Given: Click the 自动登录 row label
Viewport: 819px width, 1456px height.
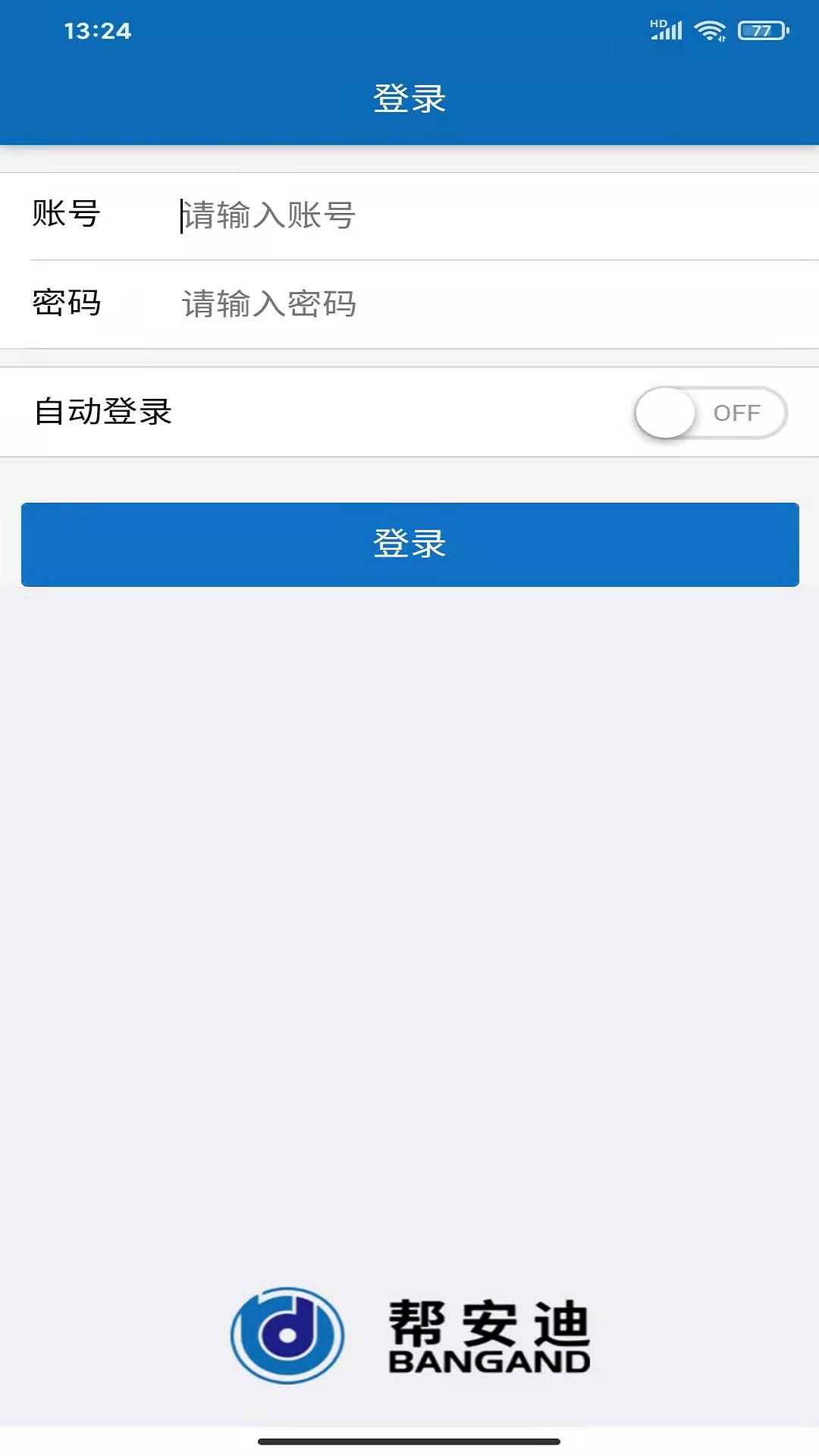Looking at the screenshot, I should click(x=104, y=412).
